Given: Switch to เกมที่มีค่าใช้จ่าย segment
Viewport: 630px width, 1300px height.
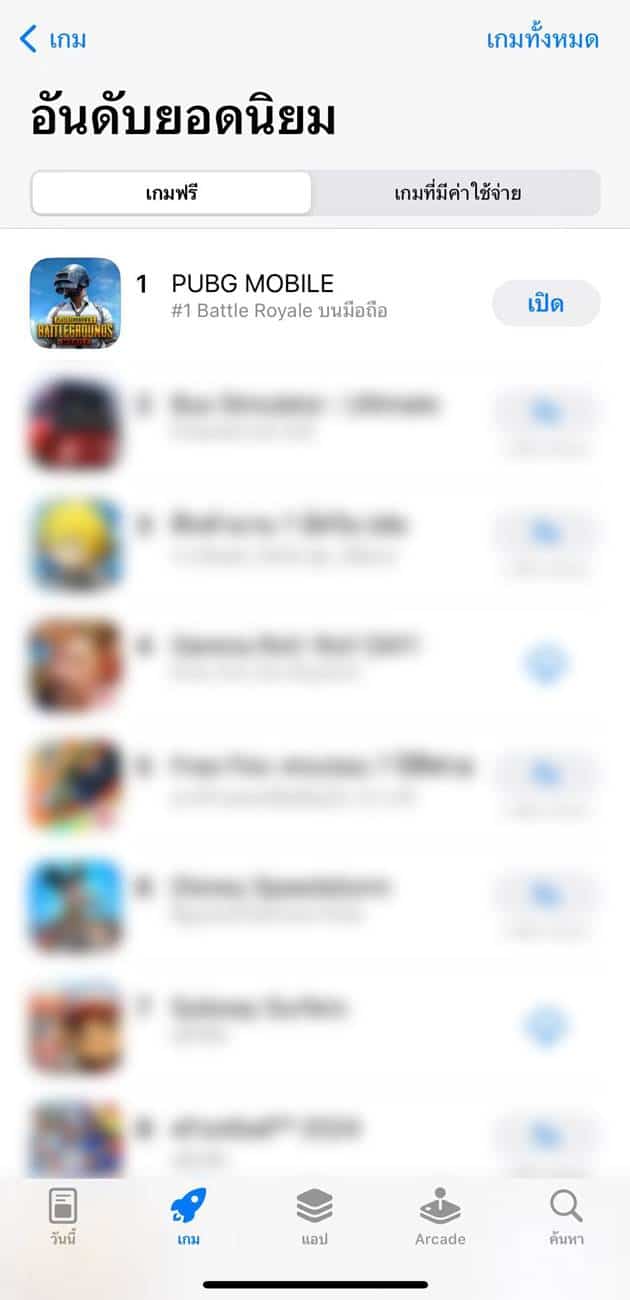Looking at the screenshot, I should pyautogui.click(x=457, y=193).
